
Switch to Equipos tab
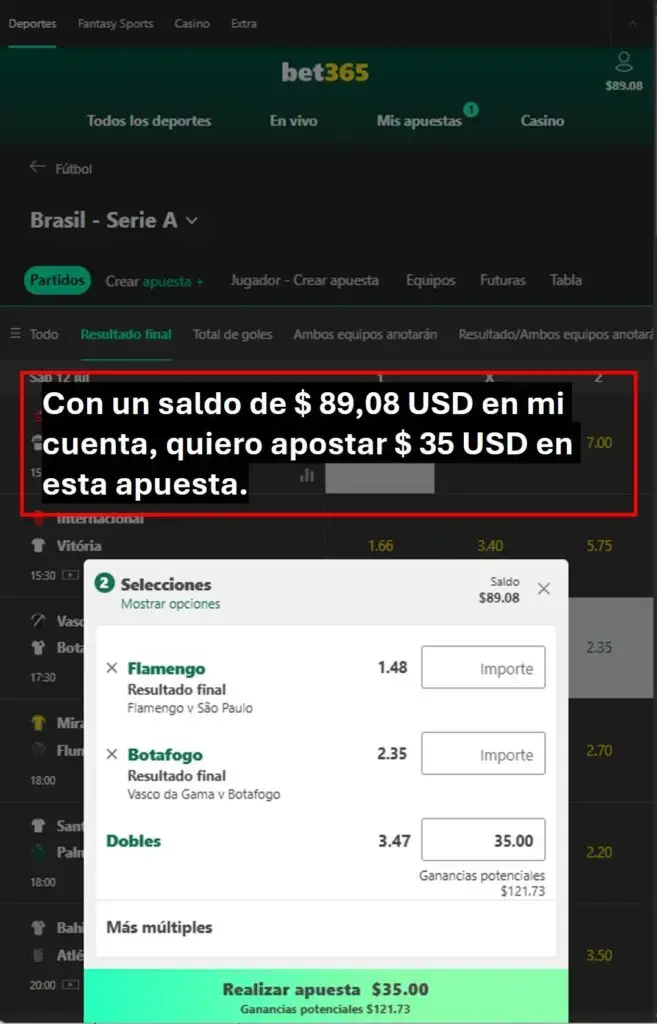(x=430, y=281)
